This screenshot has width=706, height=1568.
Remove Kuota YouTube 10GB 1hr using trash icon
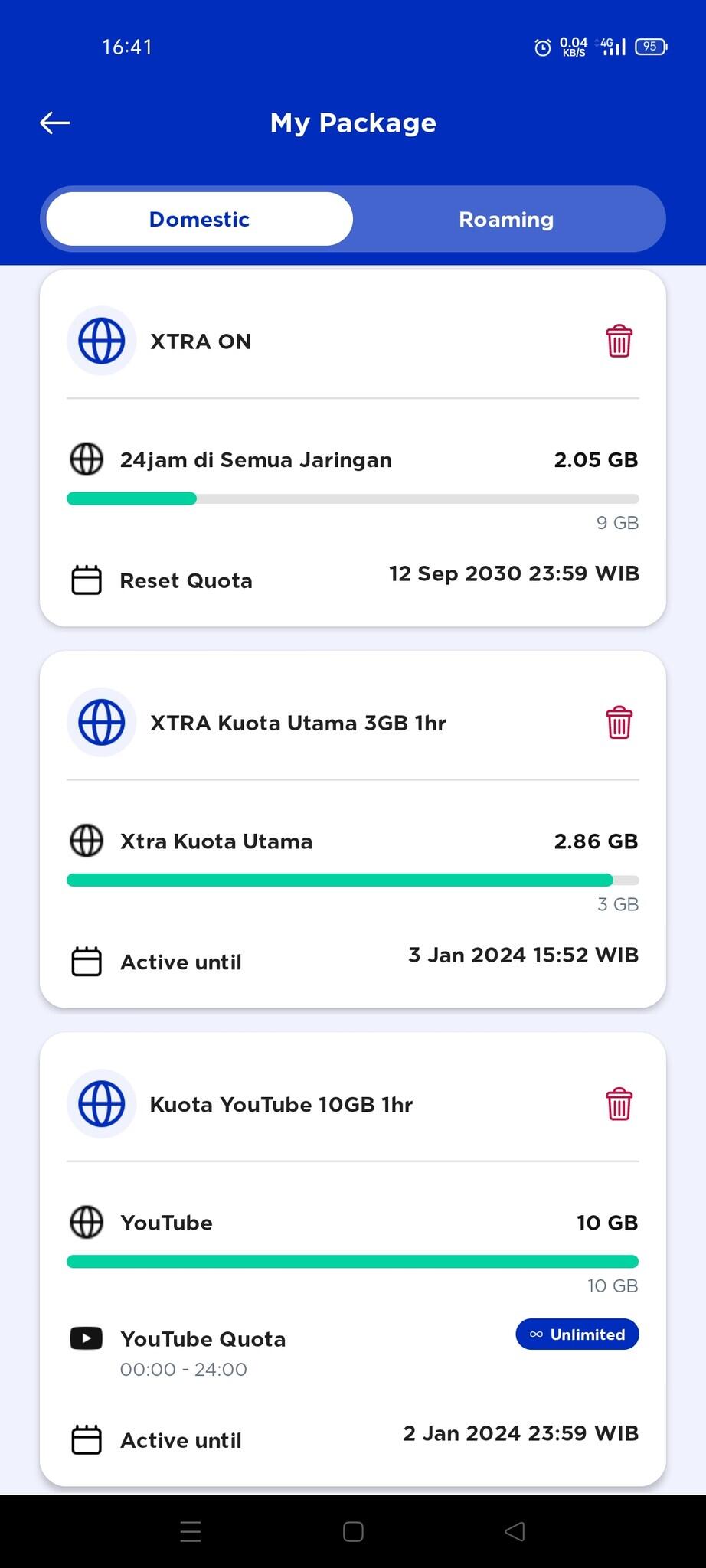[x=617, y=1103]
